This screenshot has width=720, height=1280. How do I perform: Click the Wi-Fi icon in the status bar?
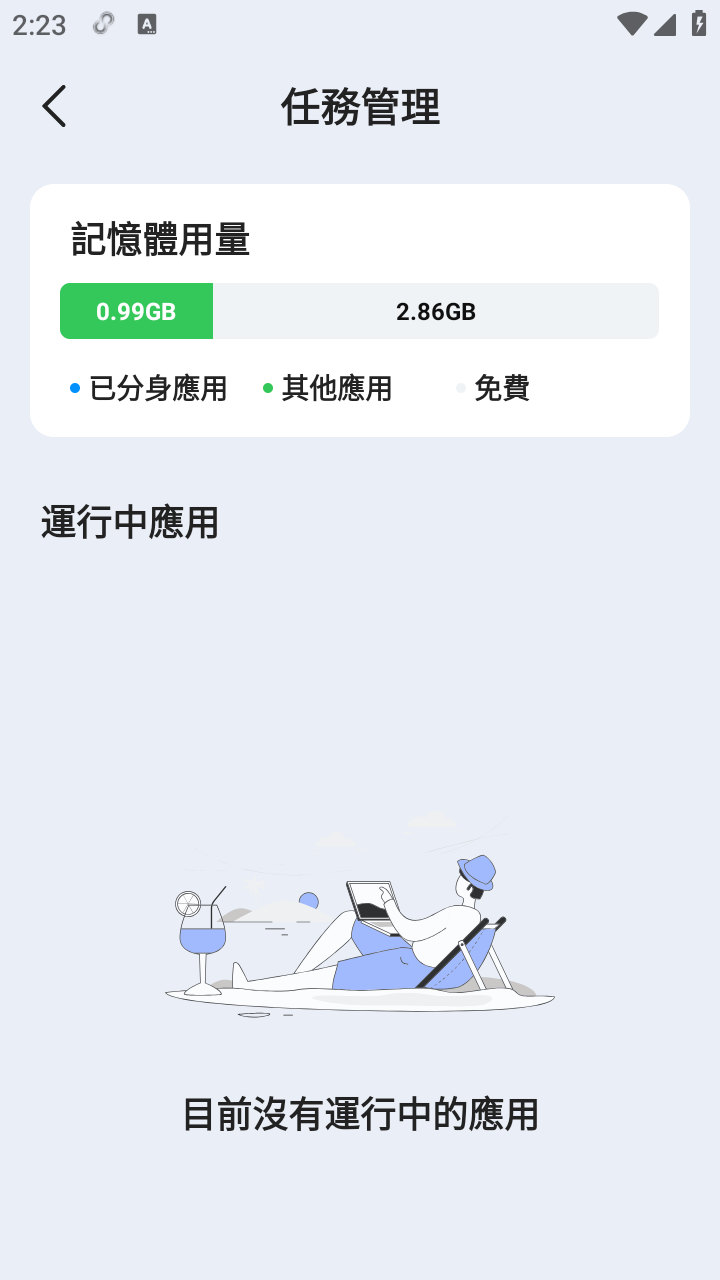[630, 25]
